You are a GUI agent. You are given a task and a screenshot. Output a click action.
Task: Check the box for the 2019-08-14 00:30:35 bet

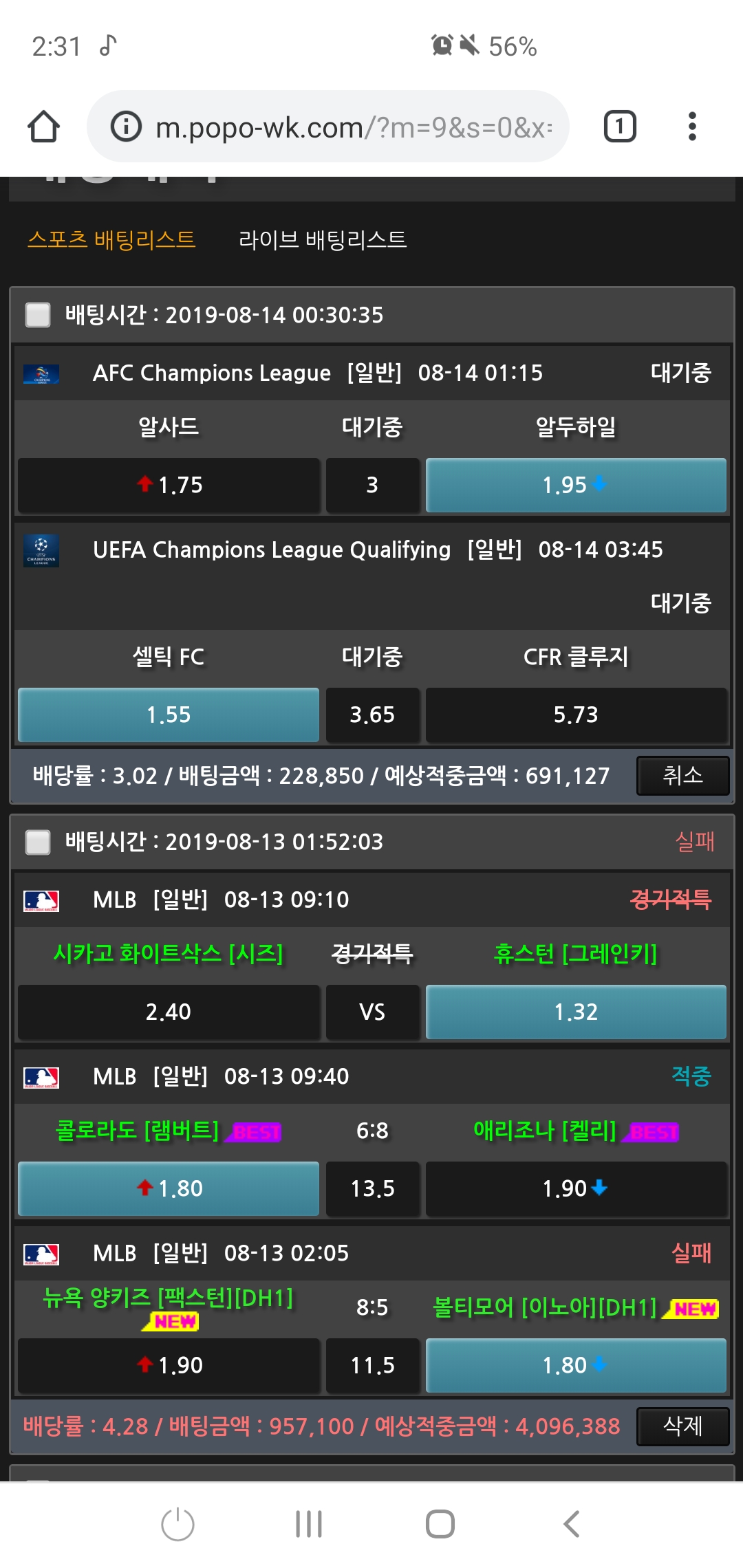[38, 315]
